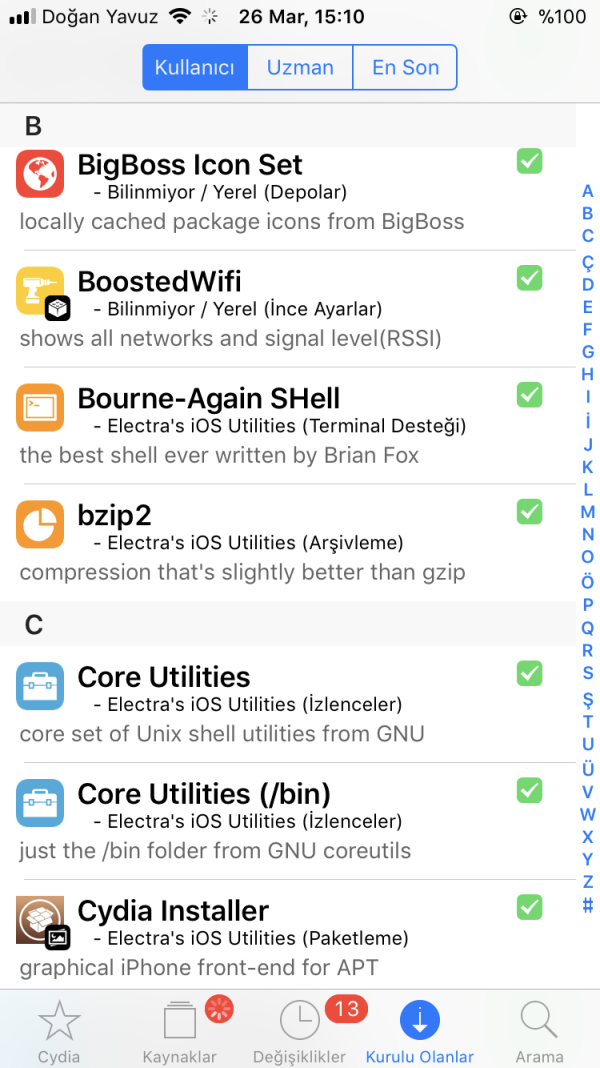Jump to letter Z in the index

point(588,882)
